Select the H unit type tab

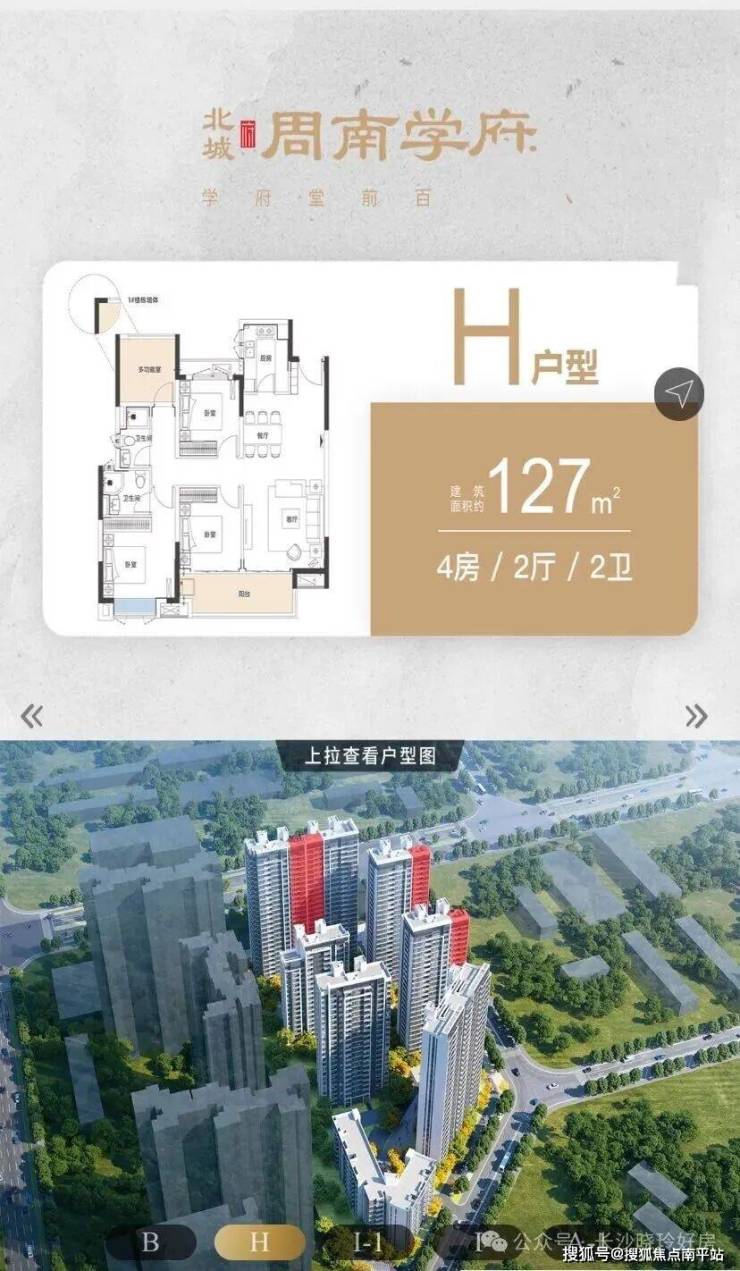point(260,1243)
